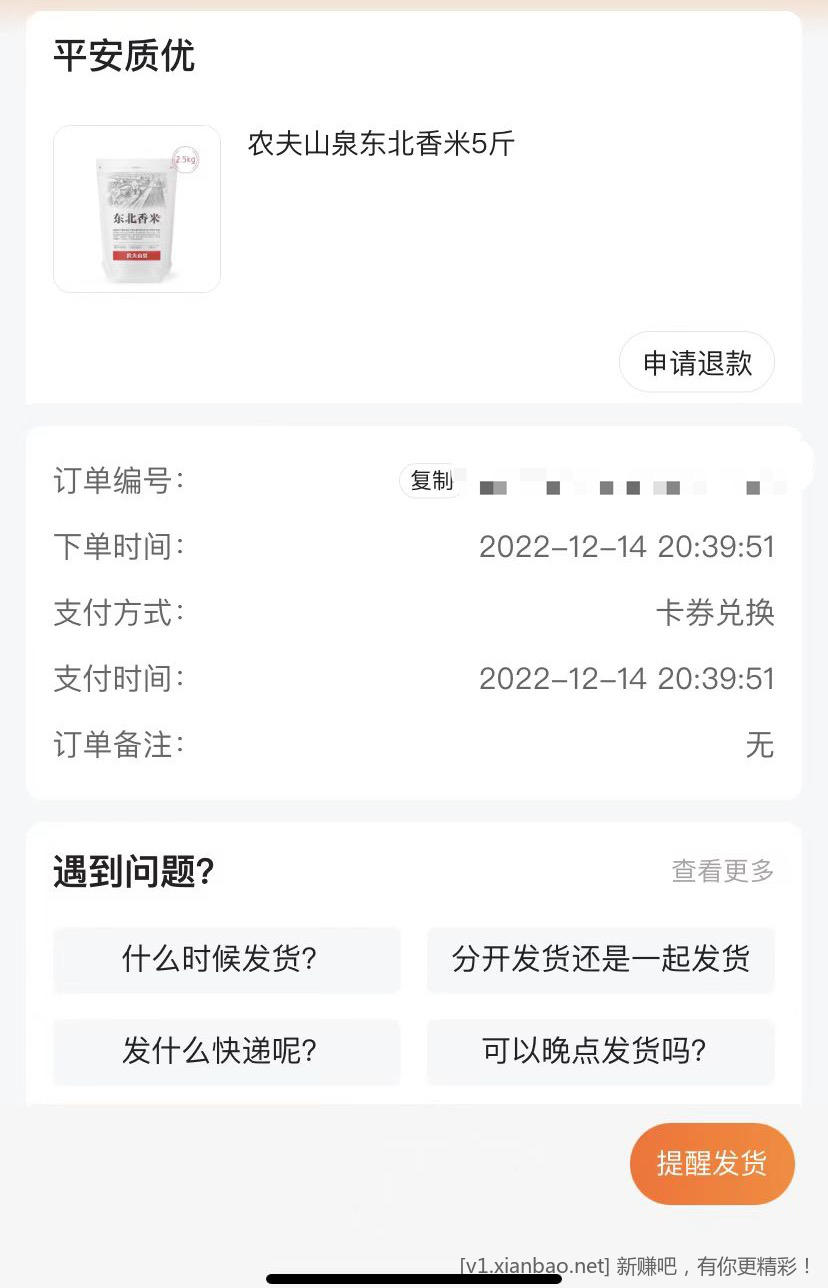Screen dimensions: 828x1288
Task: Hit 提醒发货 to remind the seller
Action: click(711, 1164)
